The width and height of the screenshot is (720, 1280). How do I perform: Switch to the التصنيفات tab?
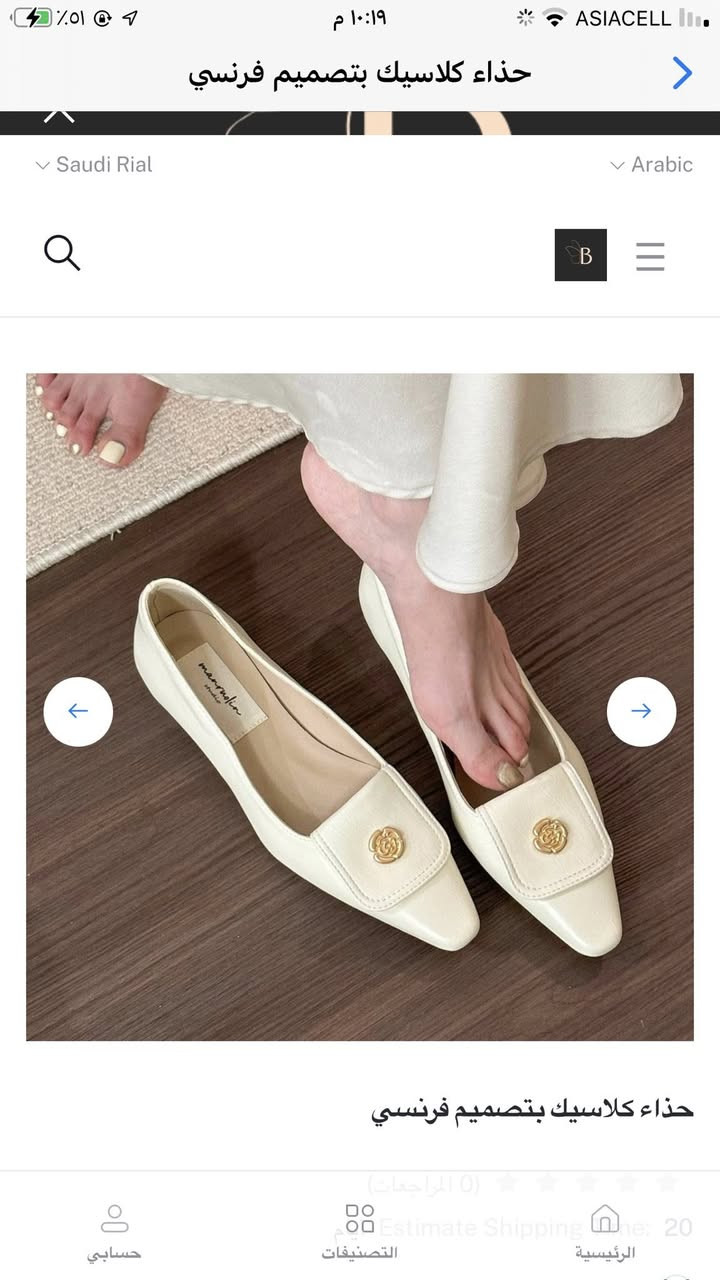pos(359,1231)
